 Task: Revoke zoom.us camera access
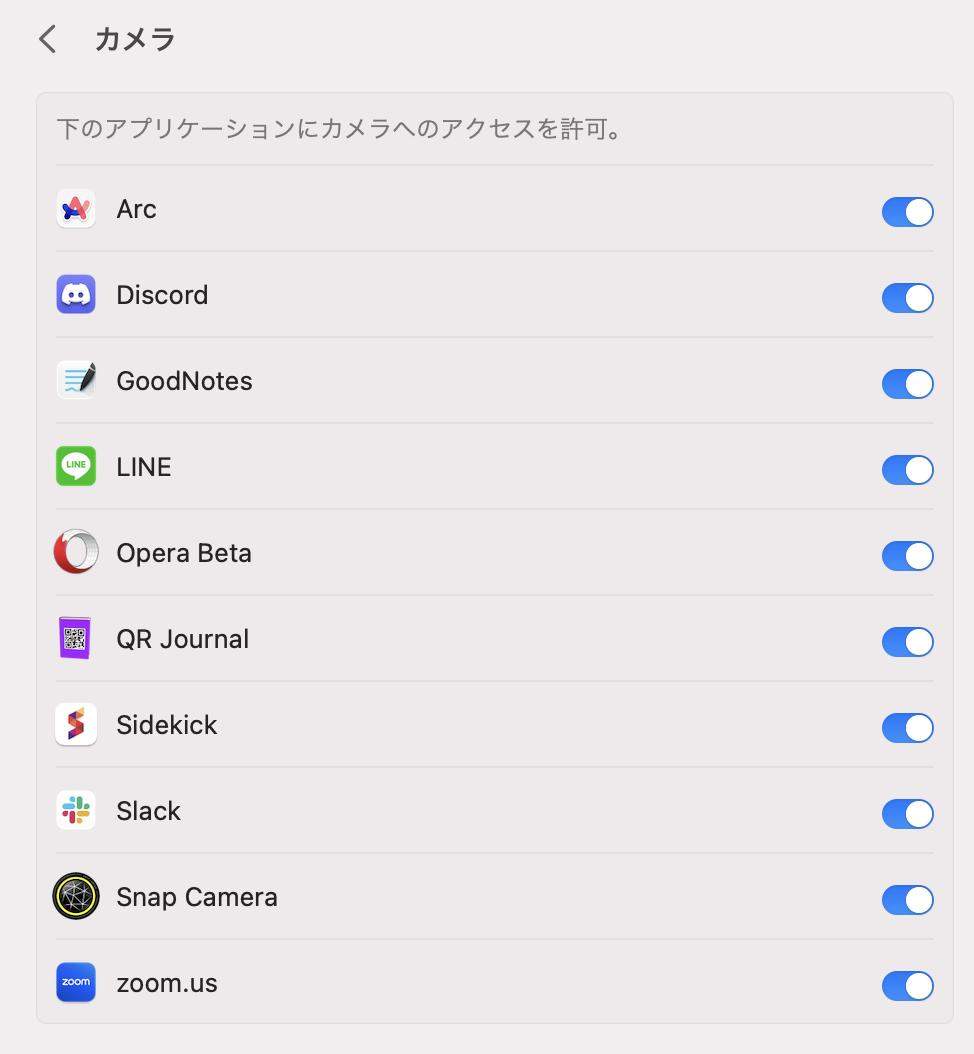(x=907, y=986)
